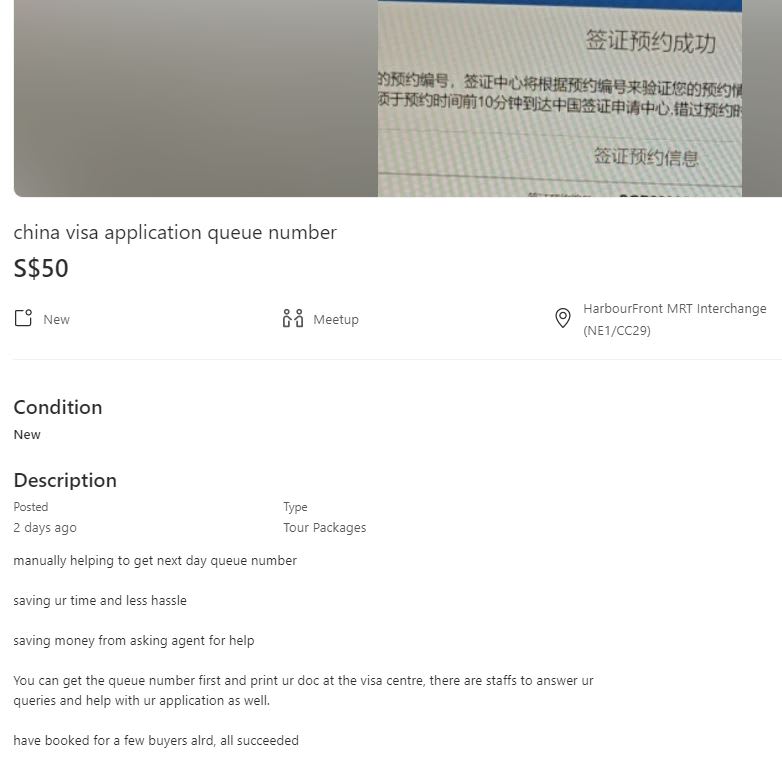The image size is (782, 761).
Task: Open the listing photo of the visa appointment
Action: (x=560, y=98)
